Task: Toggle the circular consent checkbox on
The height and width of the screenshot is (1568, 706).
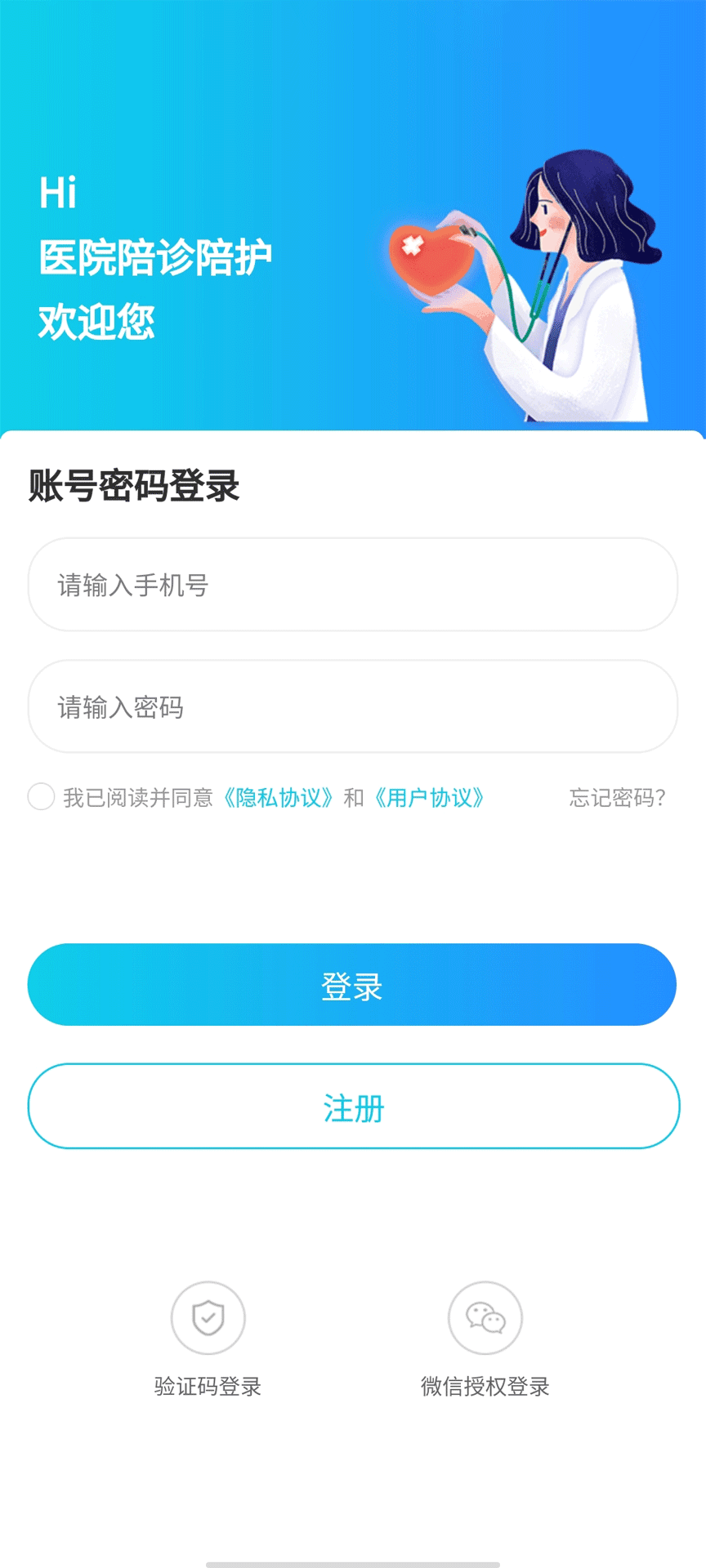Action: click(x=40, y=797)
